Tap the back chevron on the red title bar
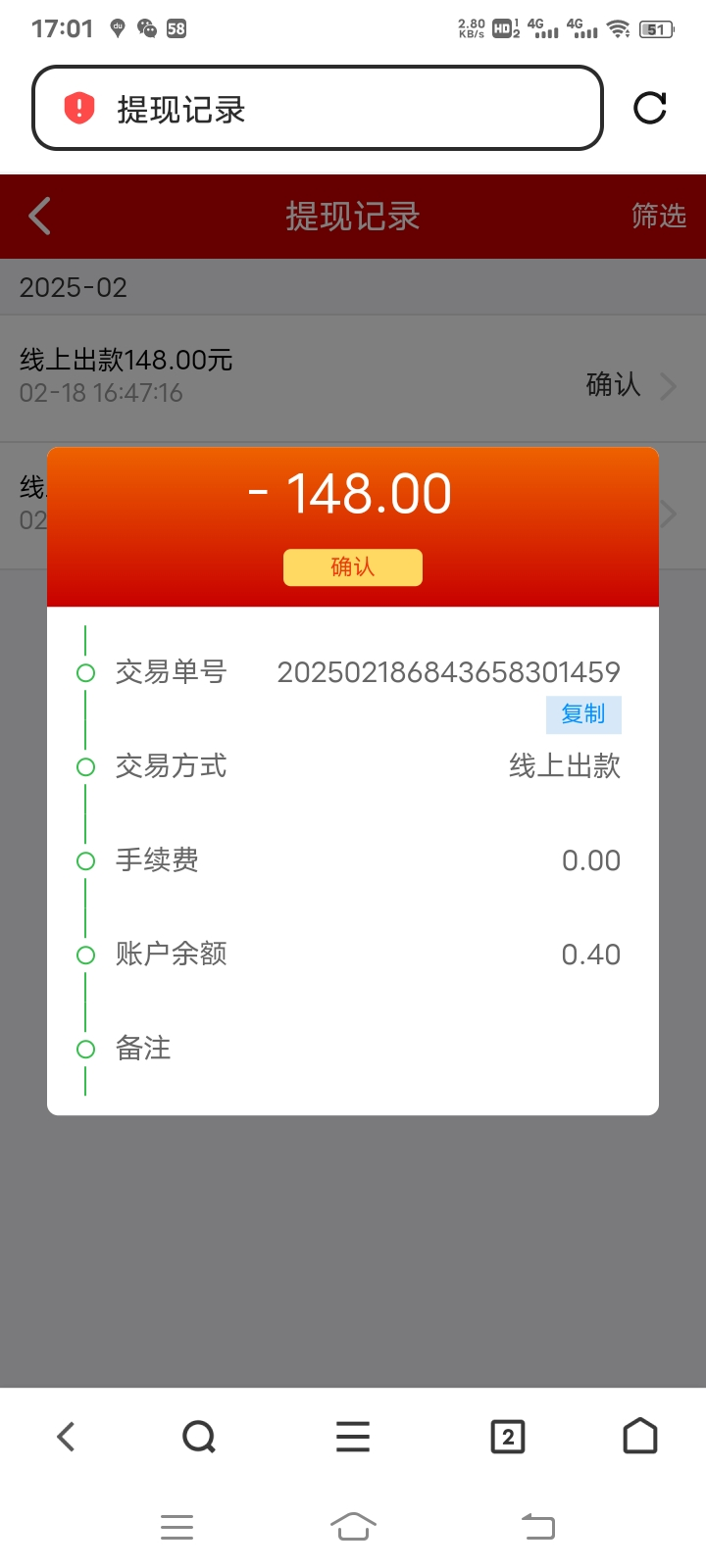This screenshot has height=1568, width=706. point(39,217)
